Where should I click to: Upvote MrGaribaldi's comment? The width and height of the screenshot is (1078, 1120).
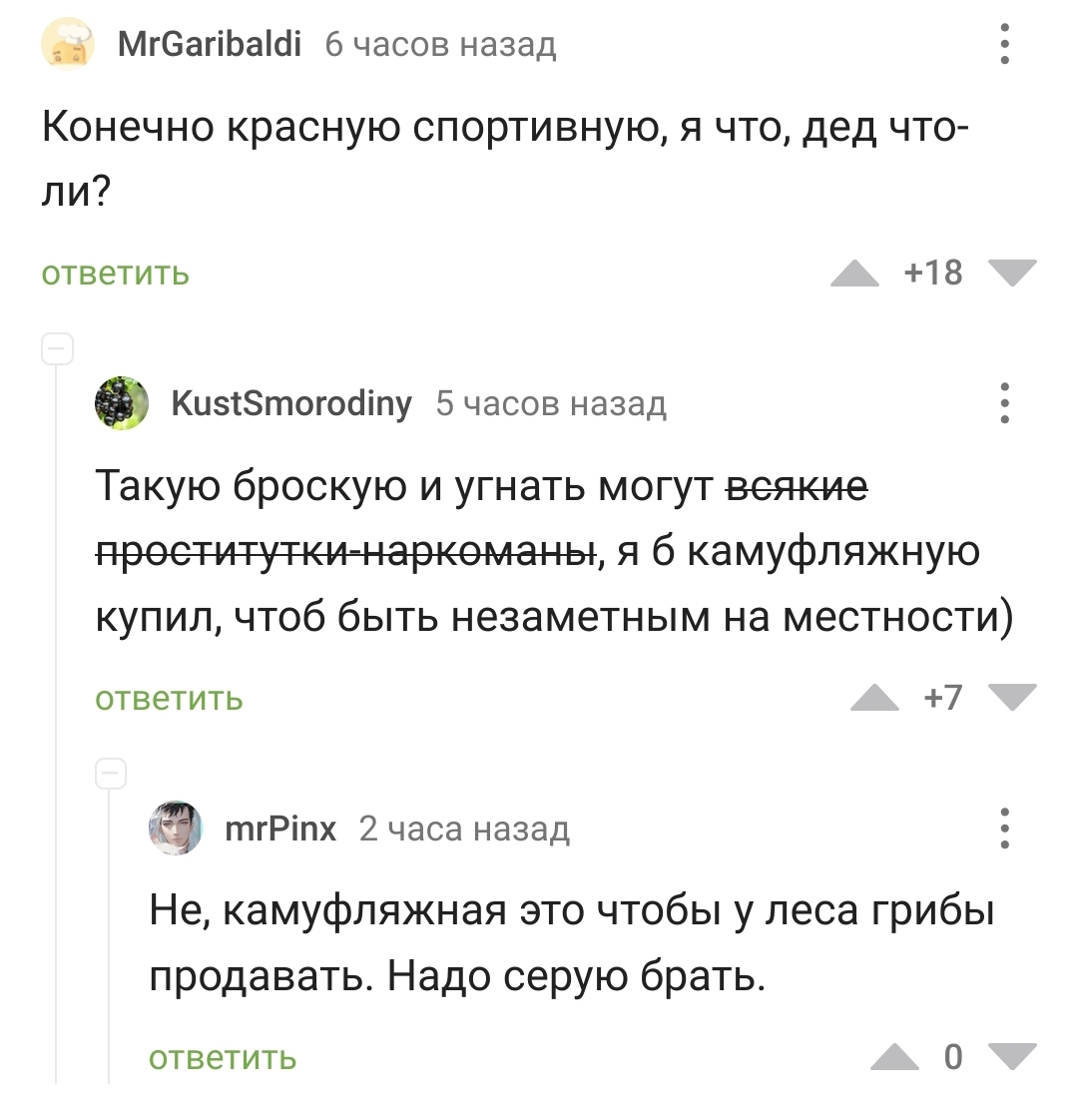[x=855, y=273]
